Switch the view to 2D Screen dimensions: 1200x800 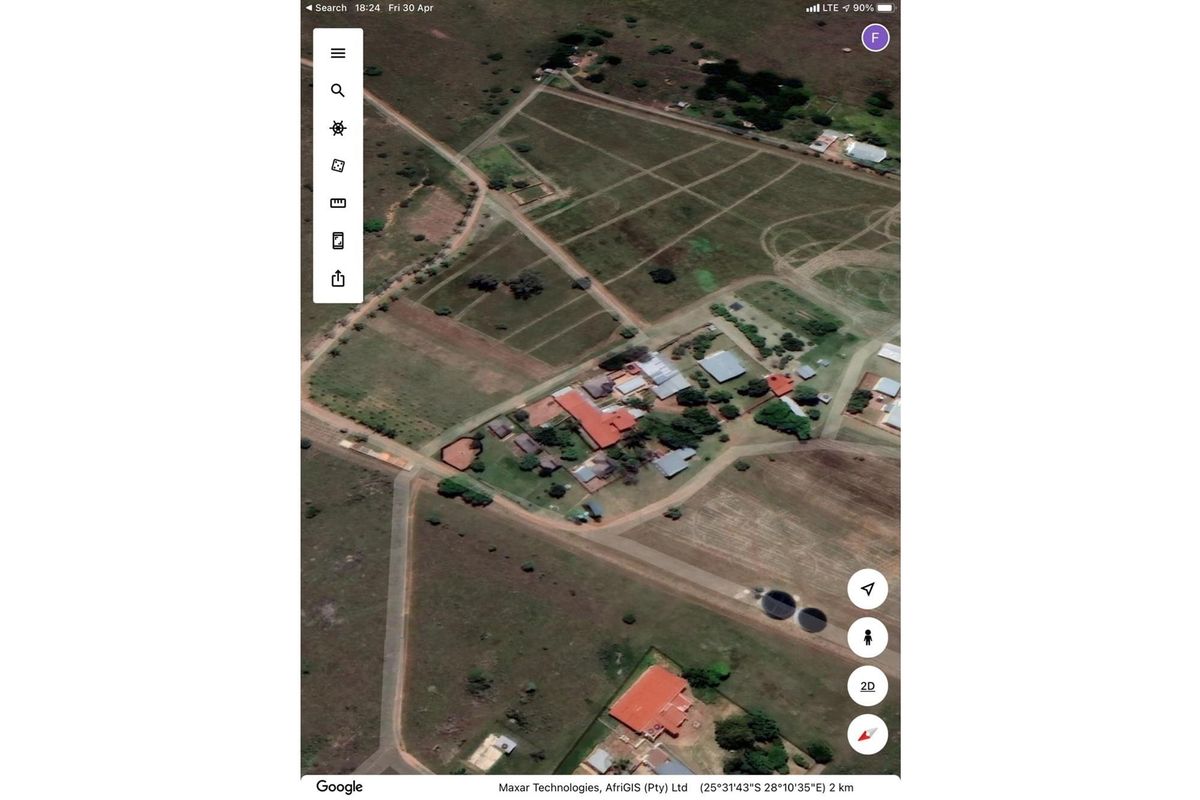tap(867, 686)
